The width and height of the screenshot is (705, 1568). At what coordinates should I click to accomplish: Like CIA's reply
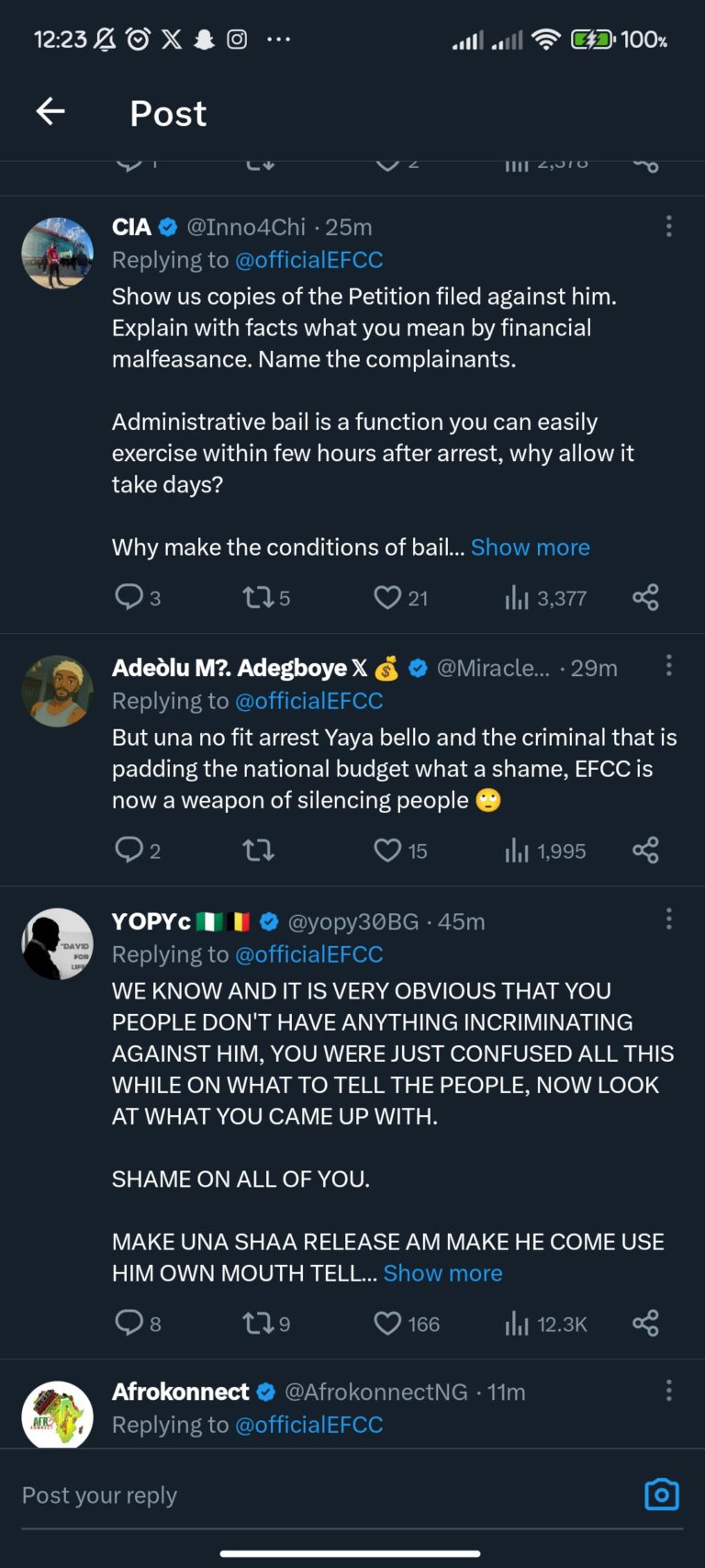(400, 598)
